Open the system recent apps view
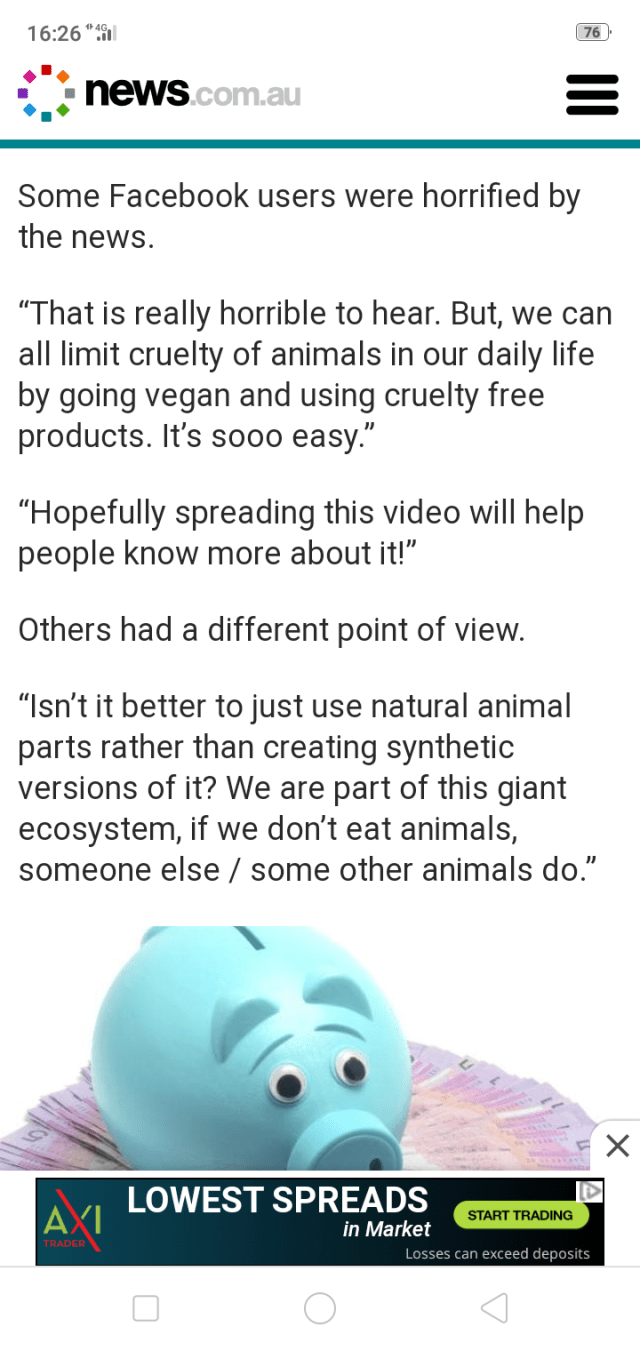The image size is (640, 1351). [146, 1307]
